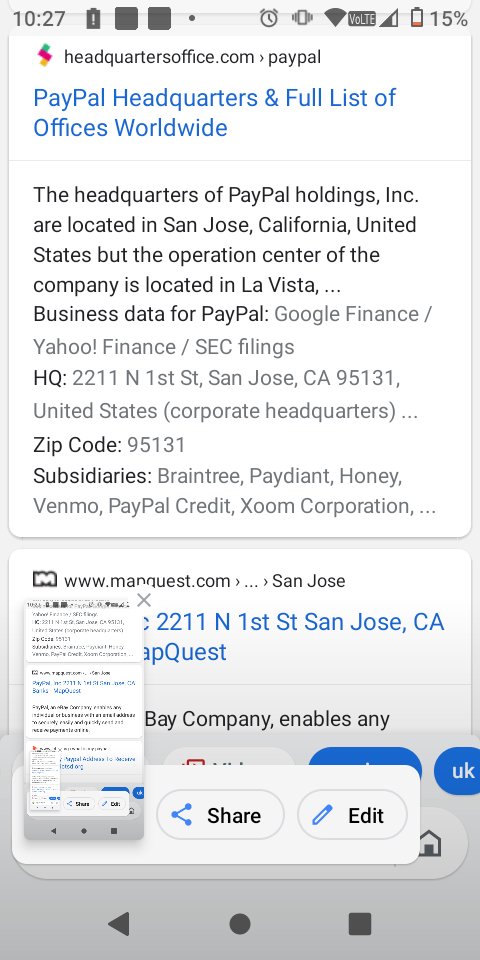Image resolution: width=480 pixels, height=960 pixels.
Task: Go back with the system back button
Action: pyautogui.click(x=119, y=923)
